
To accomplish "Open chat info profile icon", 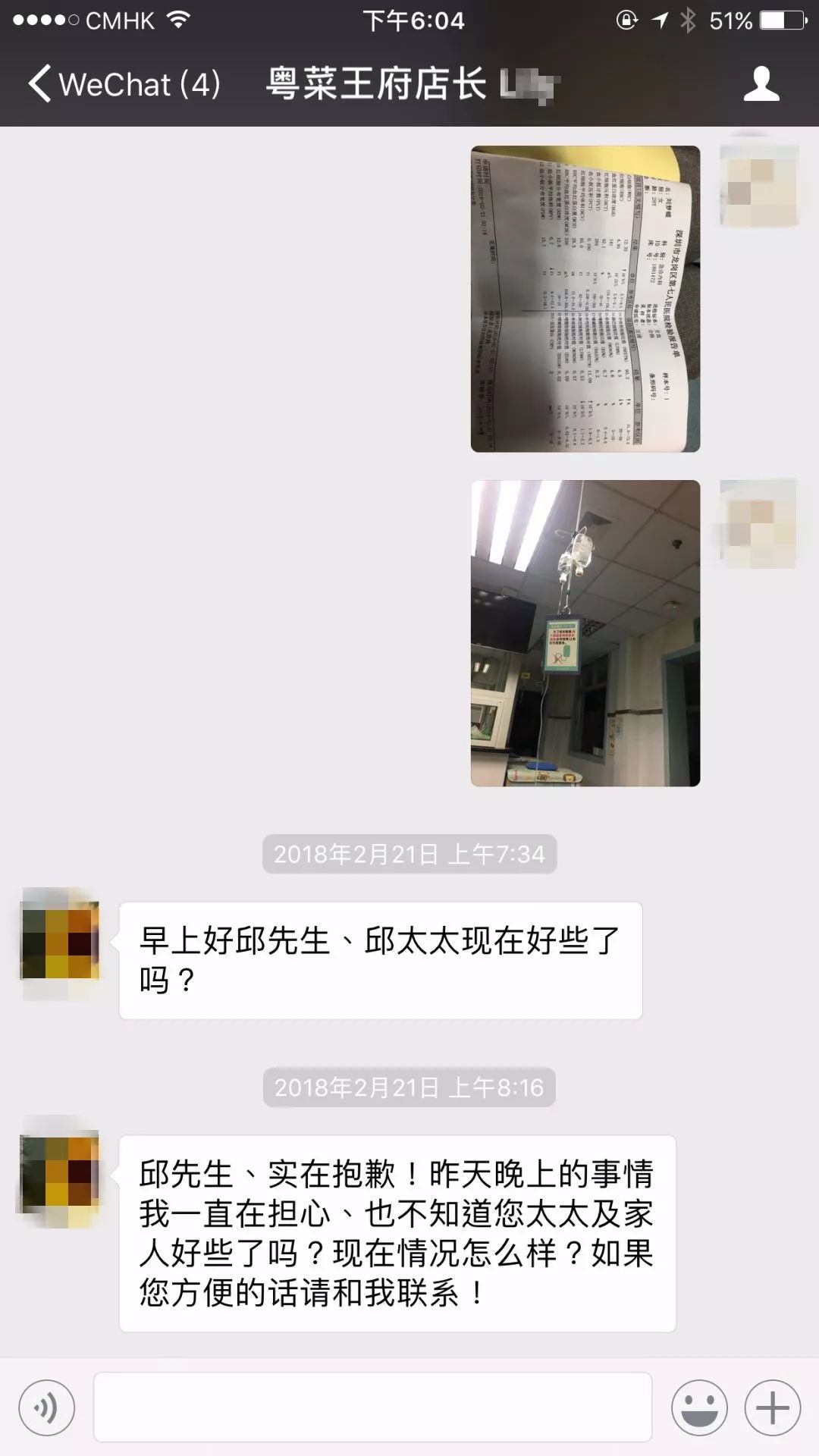I will (761, 83).
